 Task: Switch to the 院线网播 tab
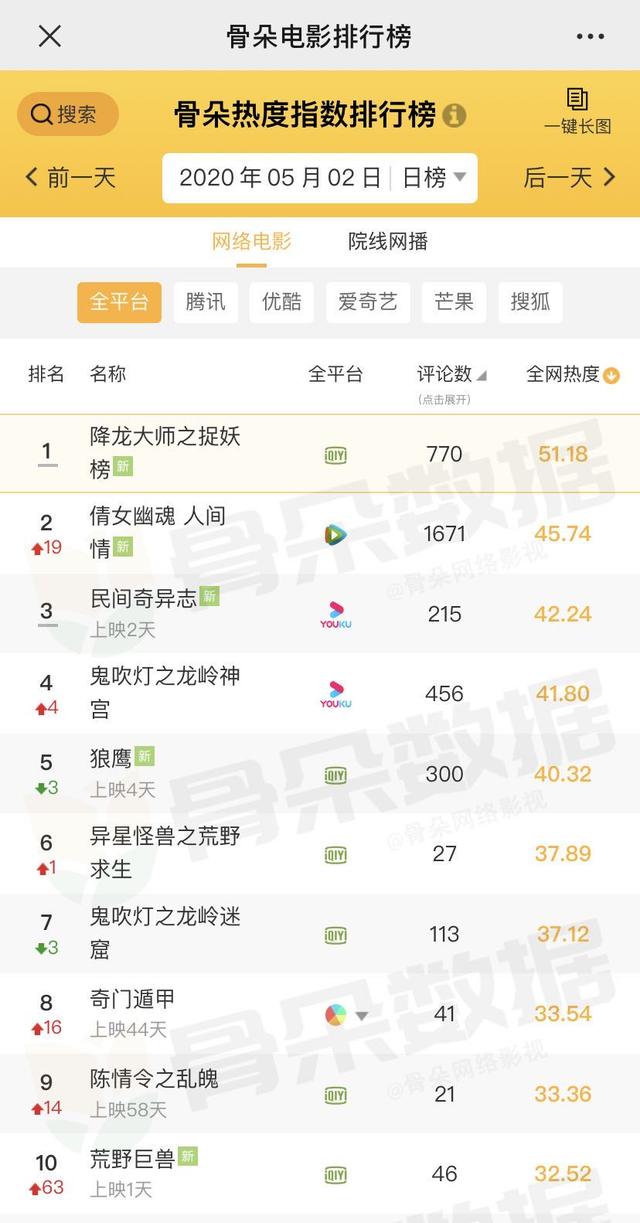388,241
